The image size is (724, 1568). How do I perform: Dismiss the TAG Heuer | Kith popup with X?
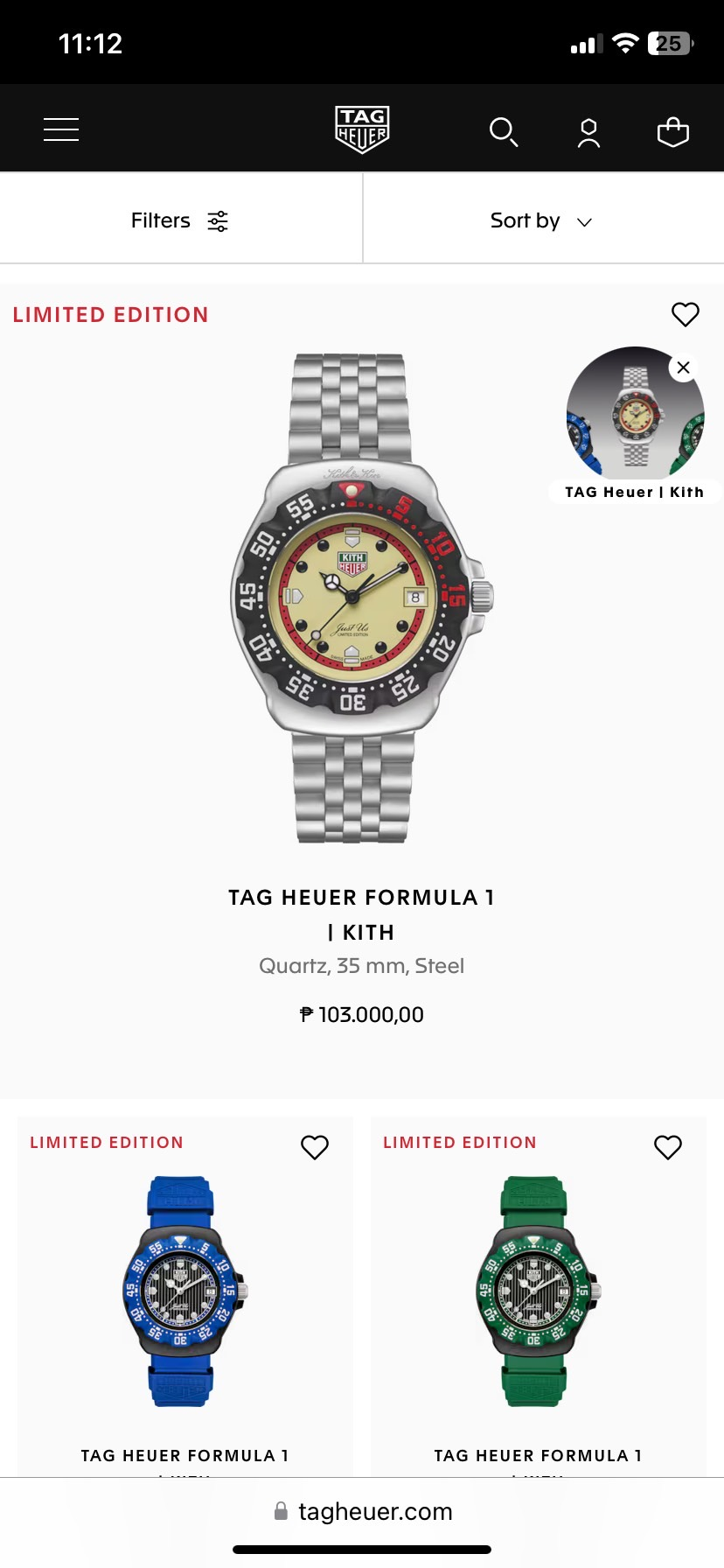pyautogui.click(x=683, y=367)
